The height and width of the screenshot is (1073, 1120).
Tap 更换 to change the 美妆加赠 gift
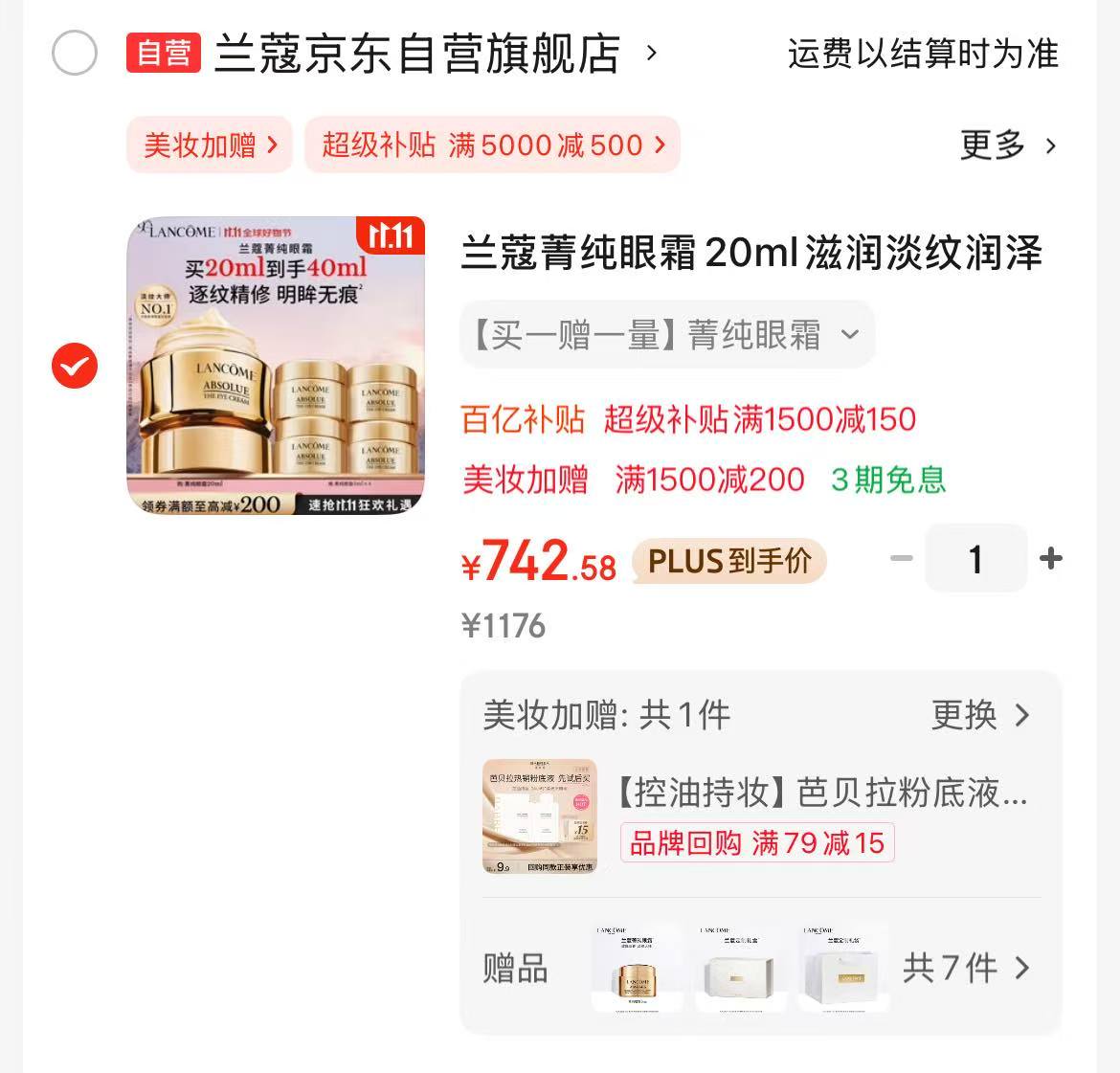[x=979, y=715]
